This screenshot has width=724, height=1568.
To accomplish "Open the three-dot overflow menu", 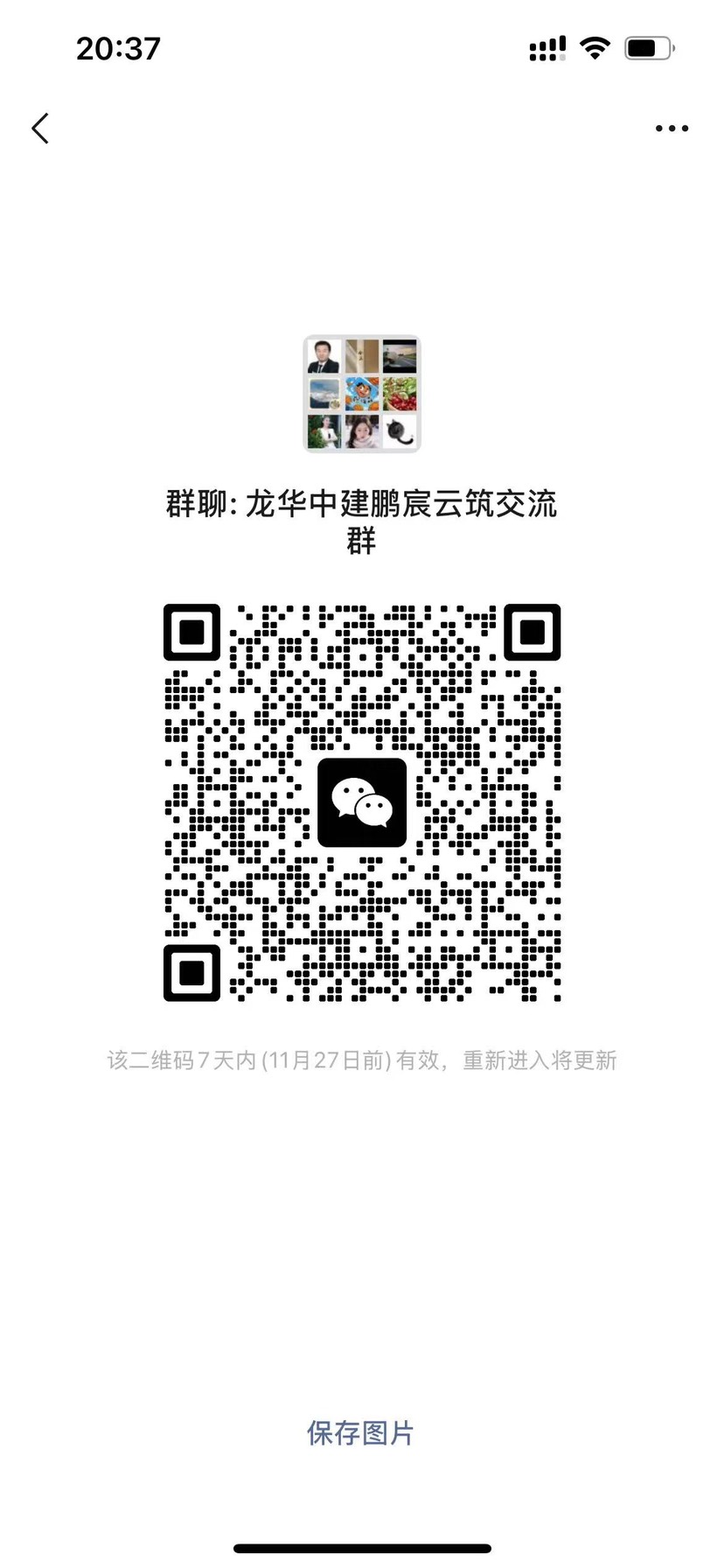I will coord(672,129).
